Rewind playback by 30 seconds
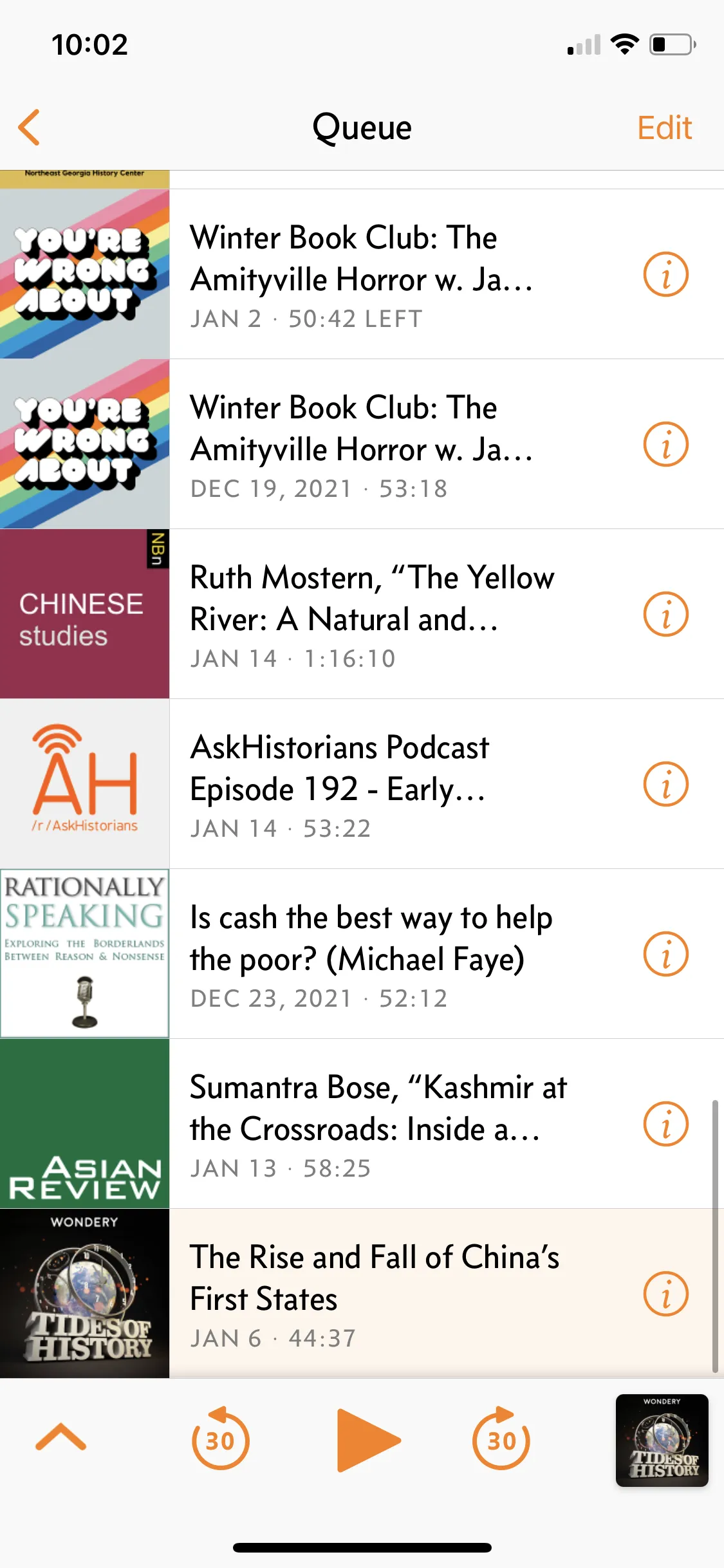Image resolution: width=724 pixels, height=1568 pixels. click(x=220, y=1439)
